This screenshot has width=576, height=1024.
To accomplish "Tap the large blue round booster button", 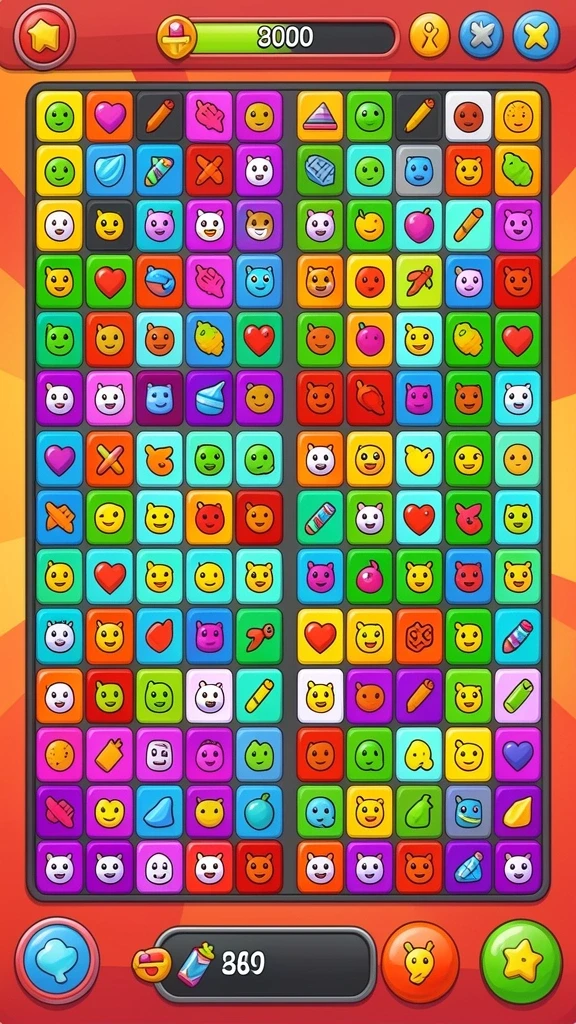I will (57, 960).
